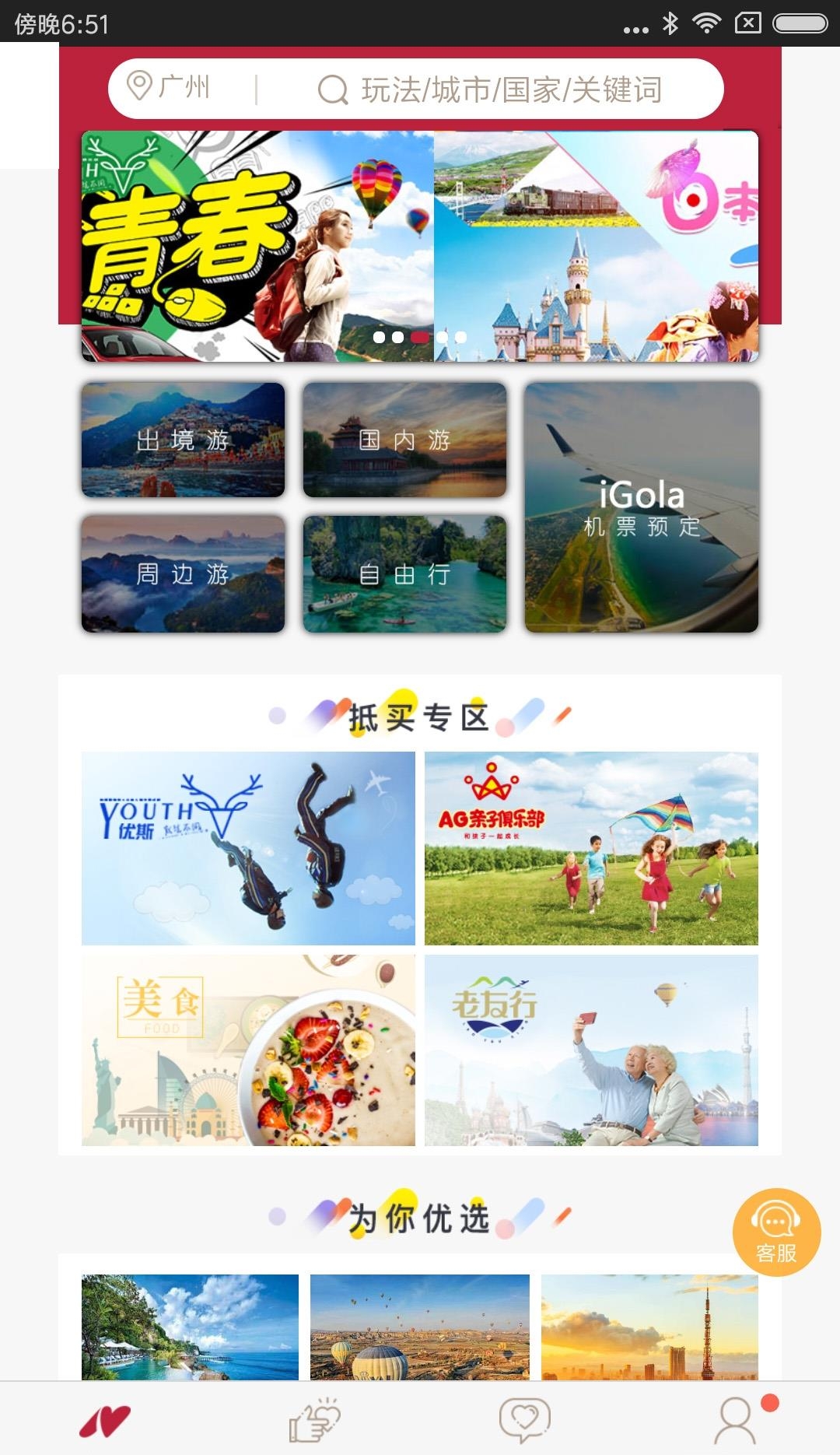Image resolution: width=840 pixels, height=1455 pixels.
Task: Open the 美食 food card
Action: click(248, 1050)
